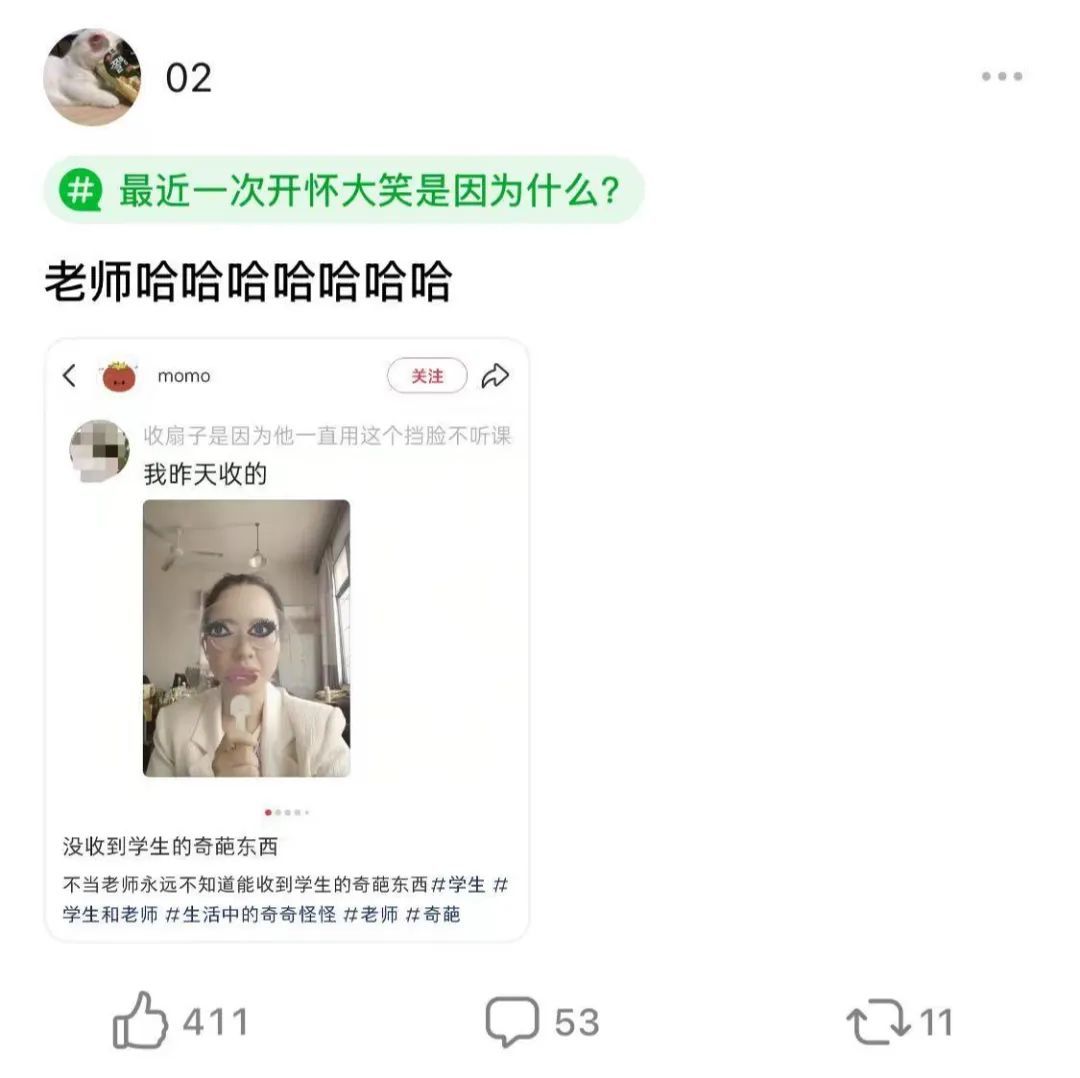Open the profile picture of user 02

[x=92, y=77]
